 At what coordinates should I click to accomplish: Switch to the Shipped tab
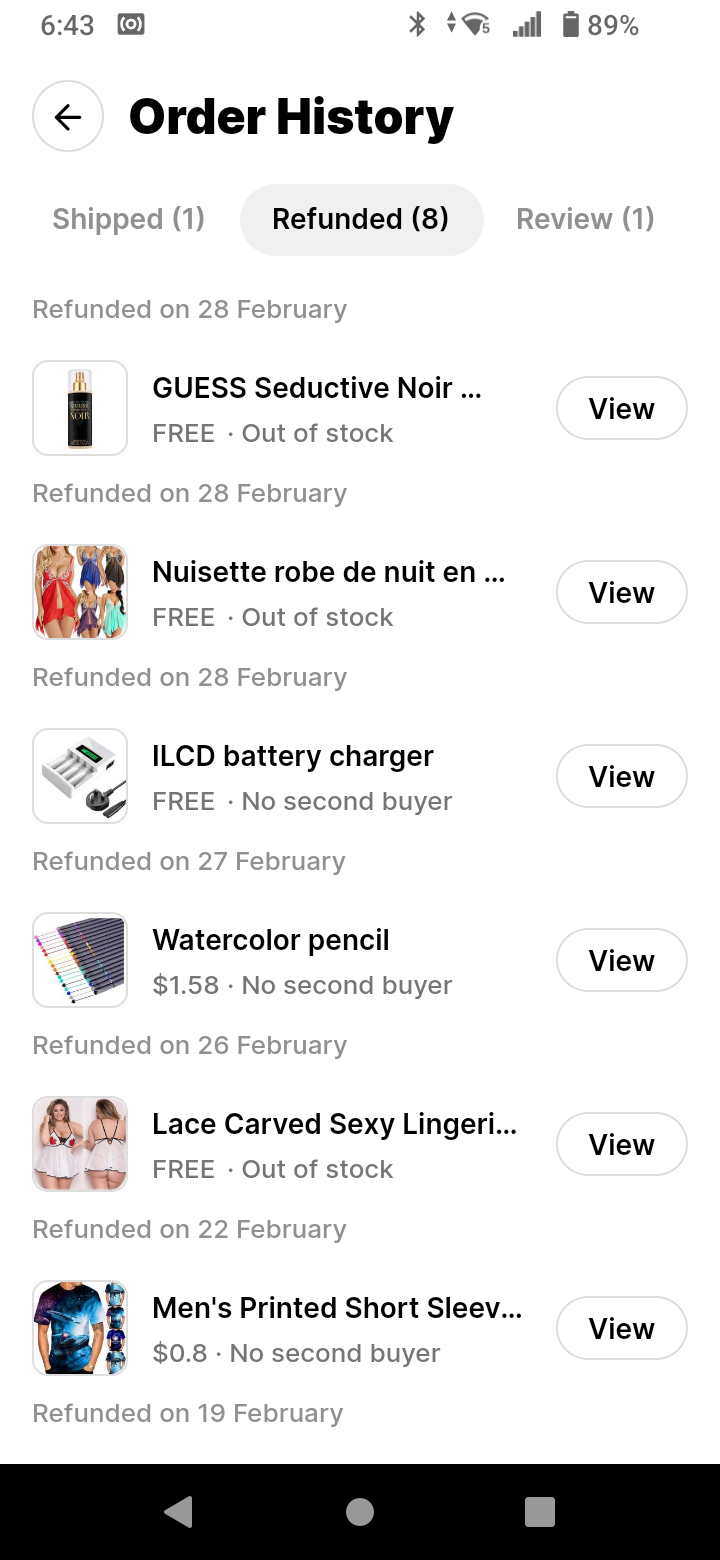point(128,219)
